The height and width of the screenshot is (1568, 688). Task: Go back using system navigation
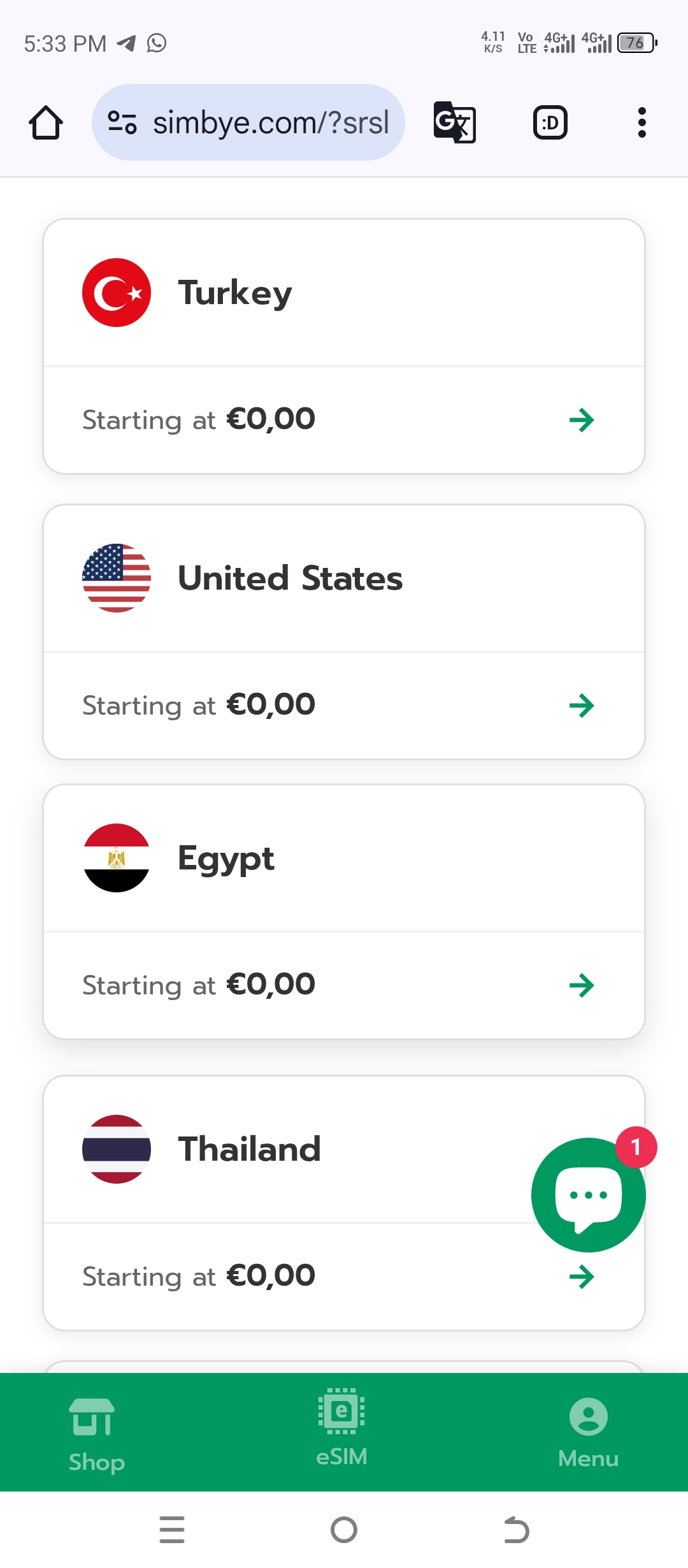pyautogui.click(x=516, y=1530)
